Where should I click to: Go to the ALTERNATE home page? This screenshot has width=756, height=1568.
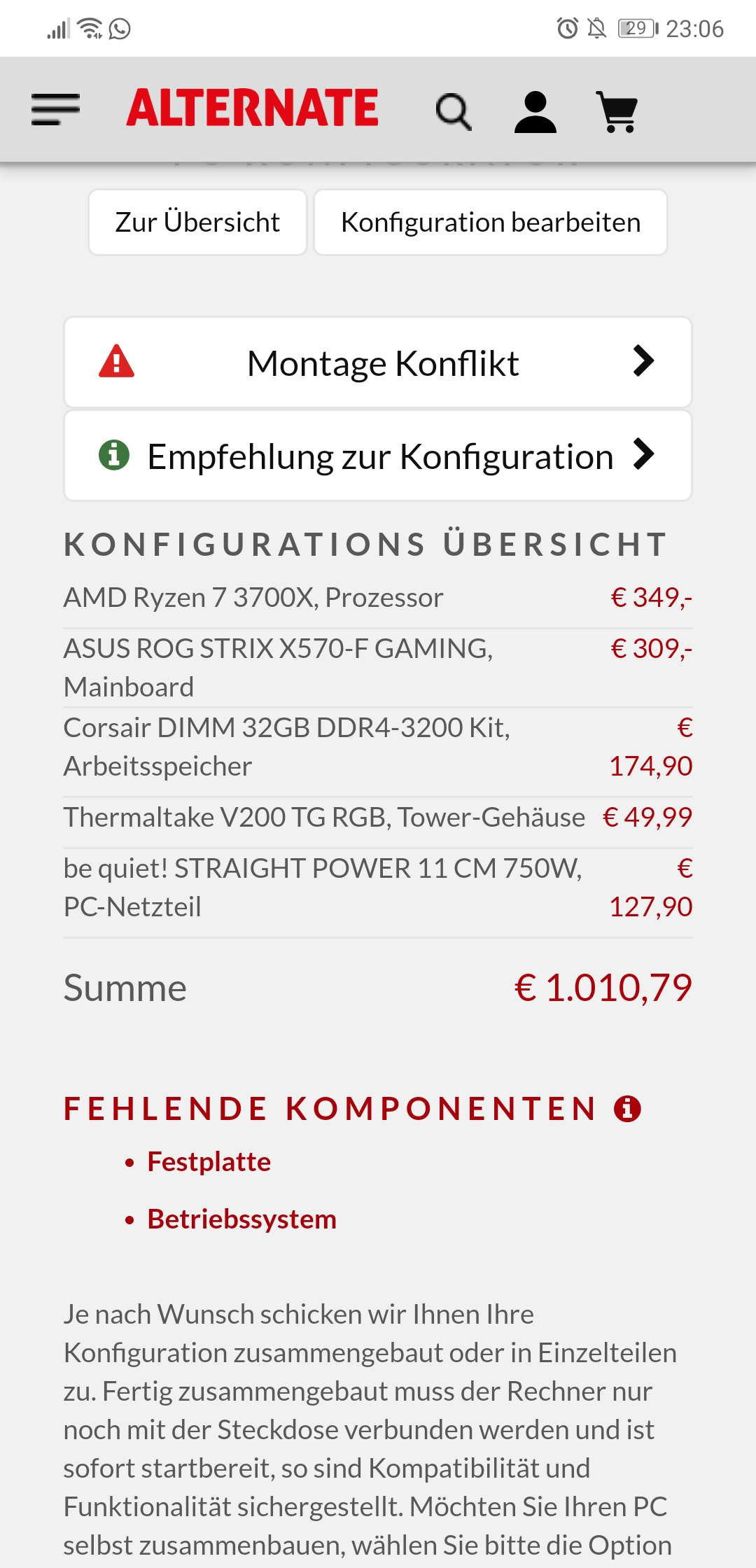252,108
